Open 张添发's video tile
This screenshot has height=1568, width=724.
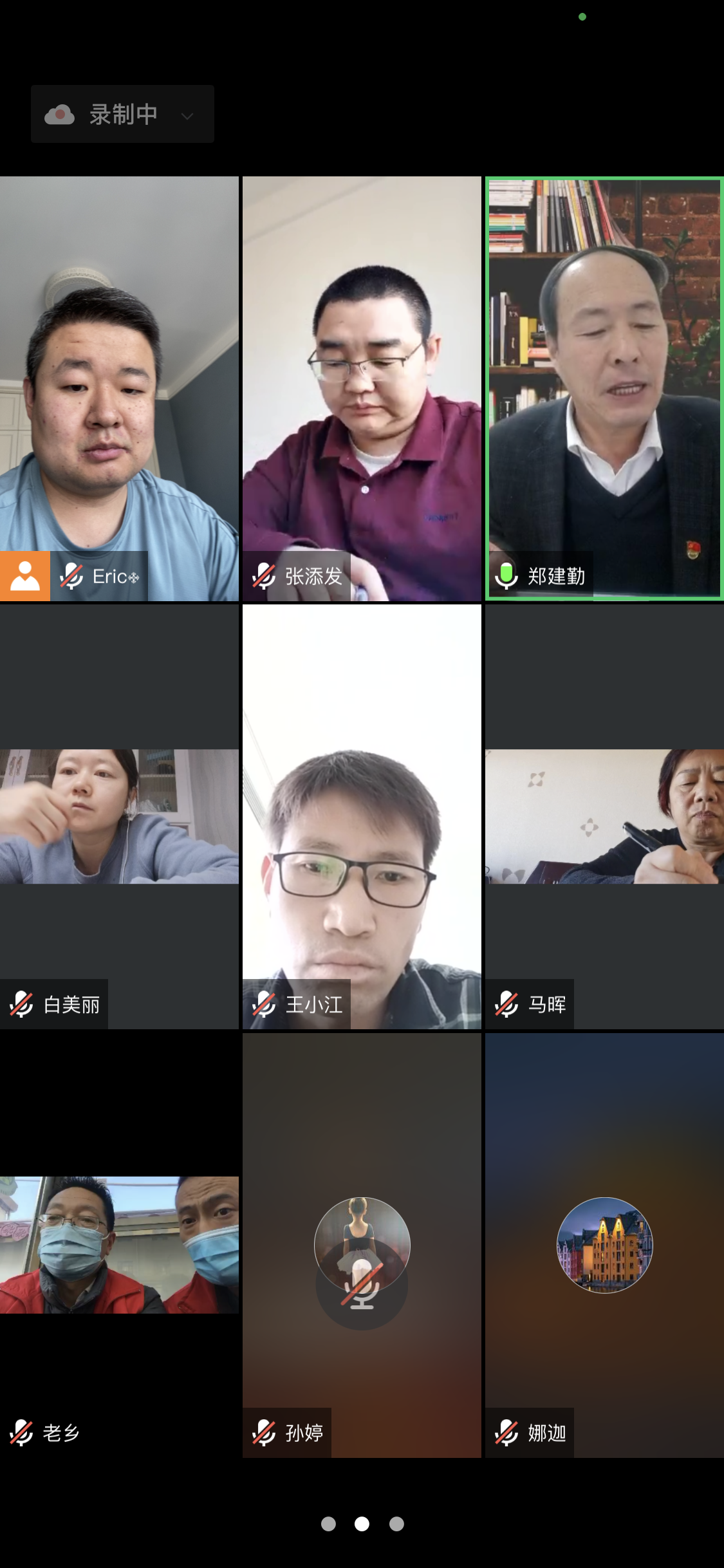(362, 388)
